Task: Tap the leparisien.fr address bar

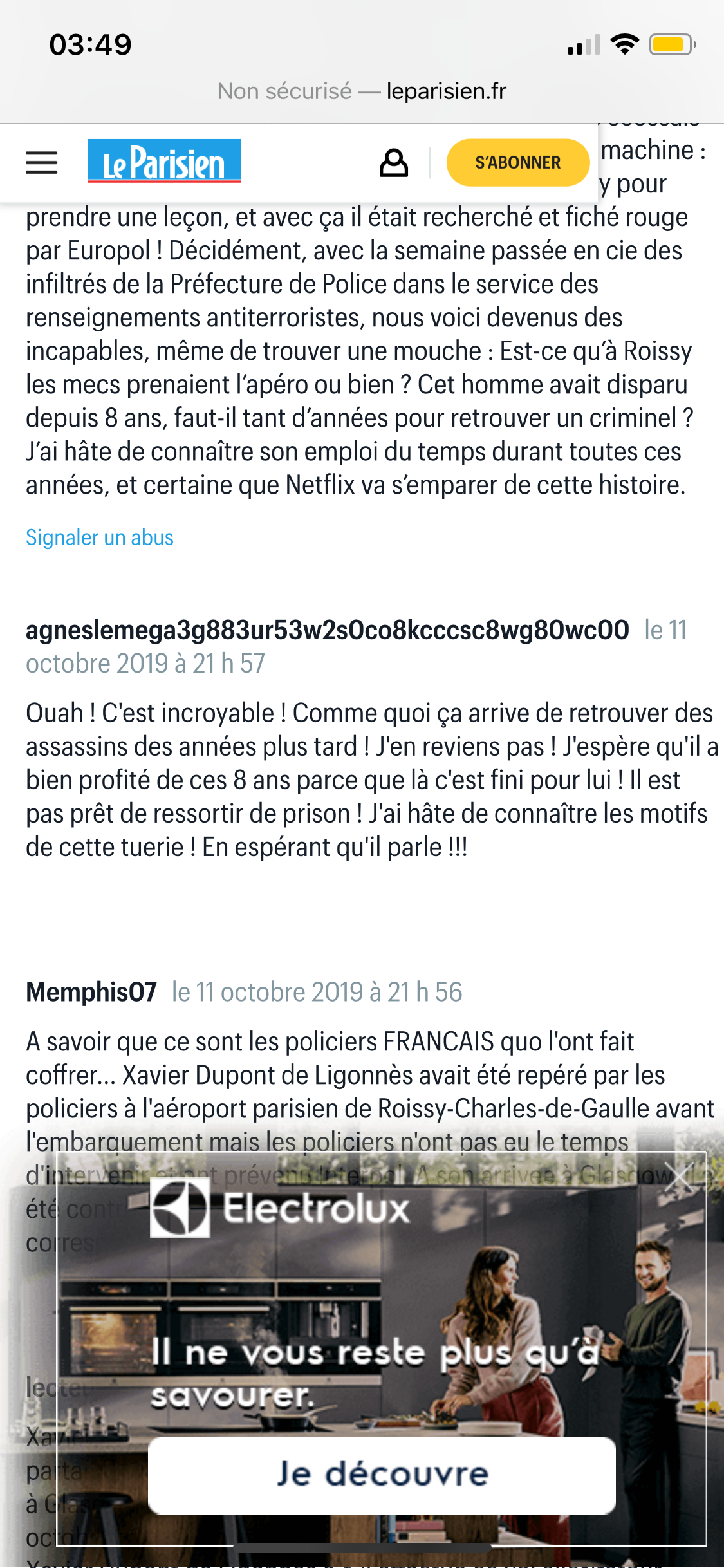Action: coord(362,91)
